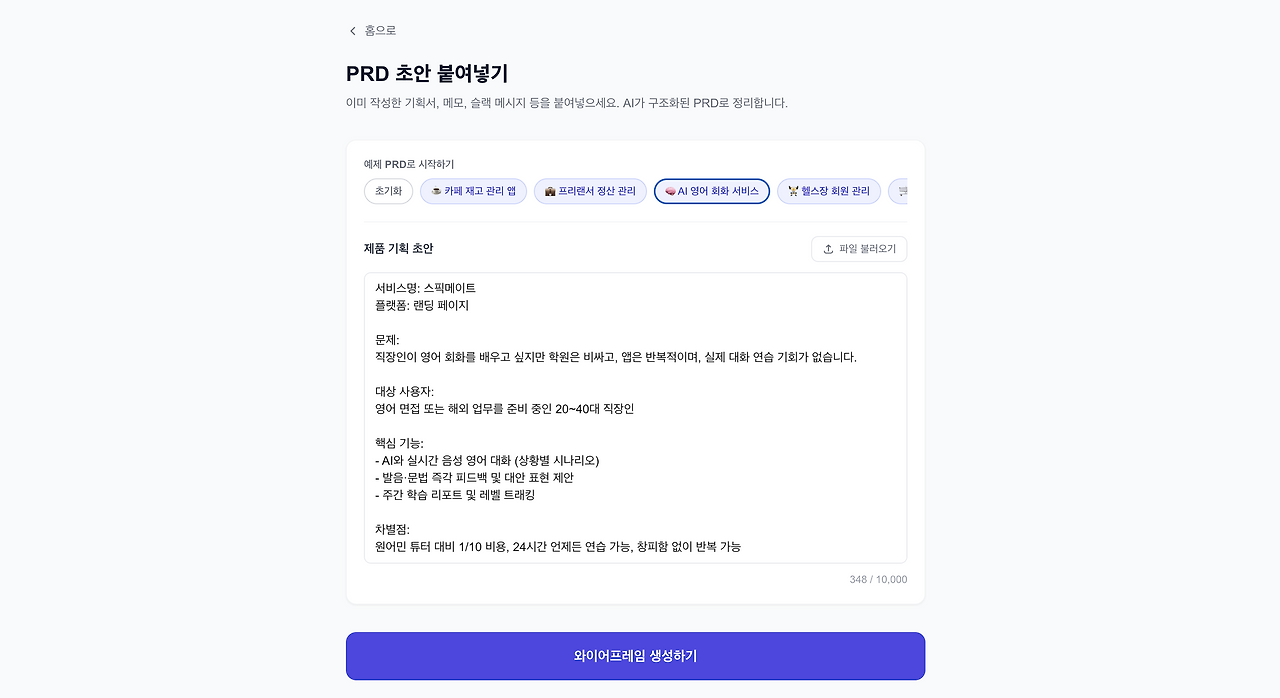
Task: Select the AI 영어 회화 서비스 chip
Action: click(x=712, y=191)
